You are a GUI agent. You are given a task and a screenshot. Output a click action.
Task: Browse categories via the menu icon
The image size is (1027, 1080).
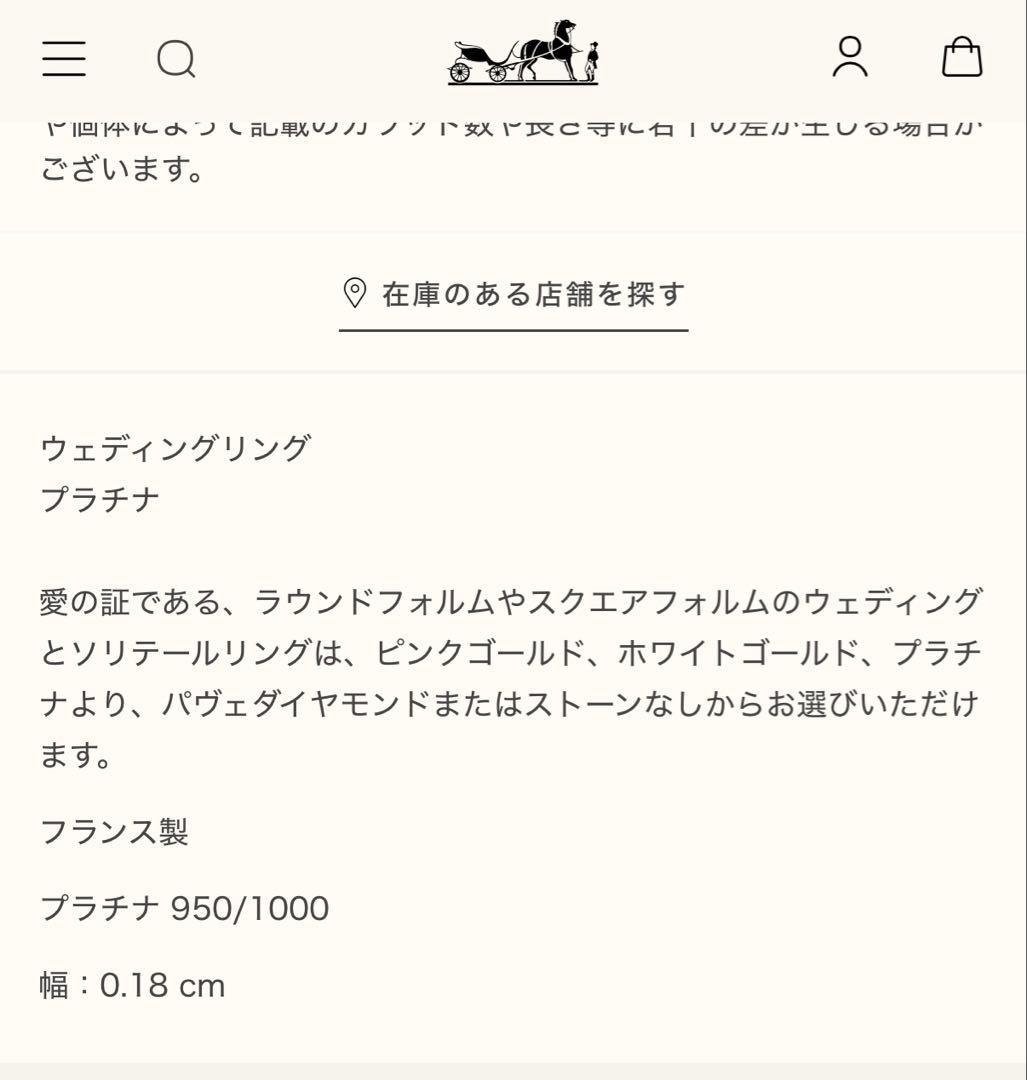(63, 60)
